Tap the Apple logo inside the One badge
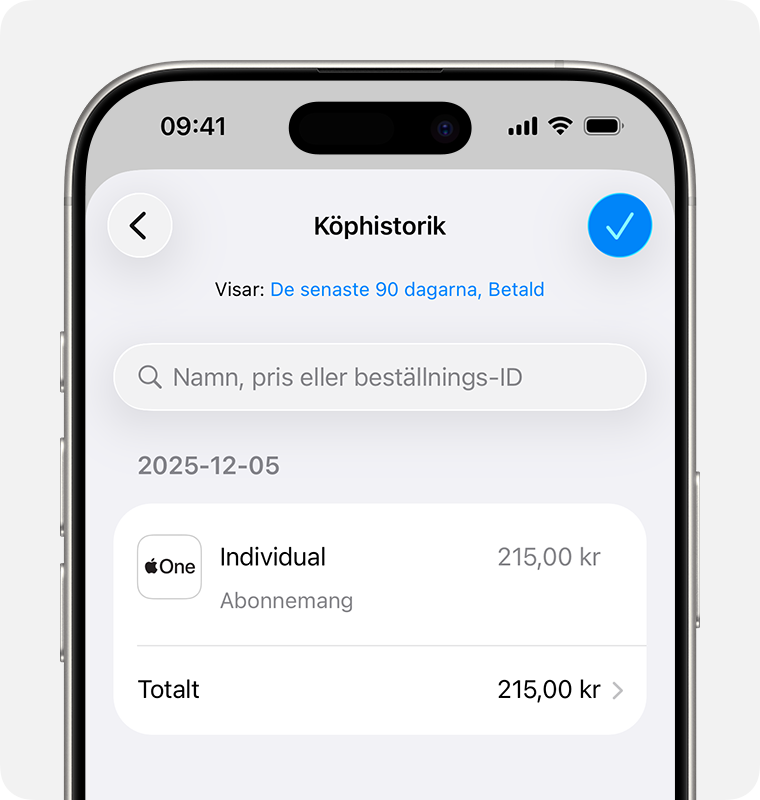This screenshot has height=800, width=760. (152, 567)
